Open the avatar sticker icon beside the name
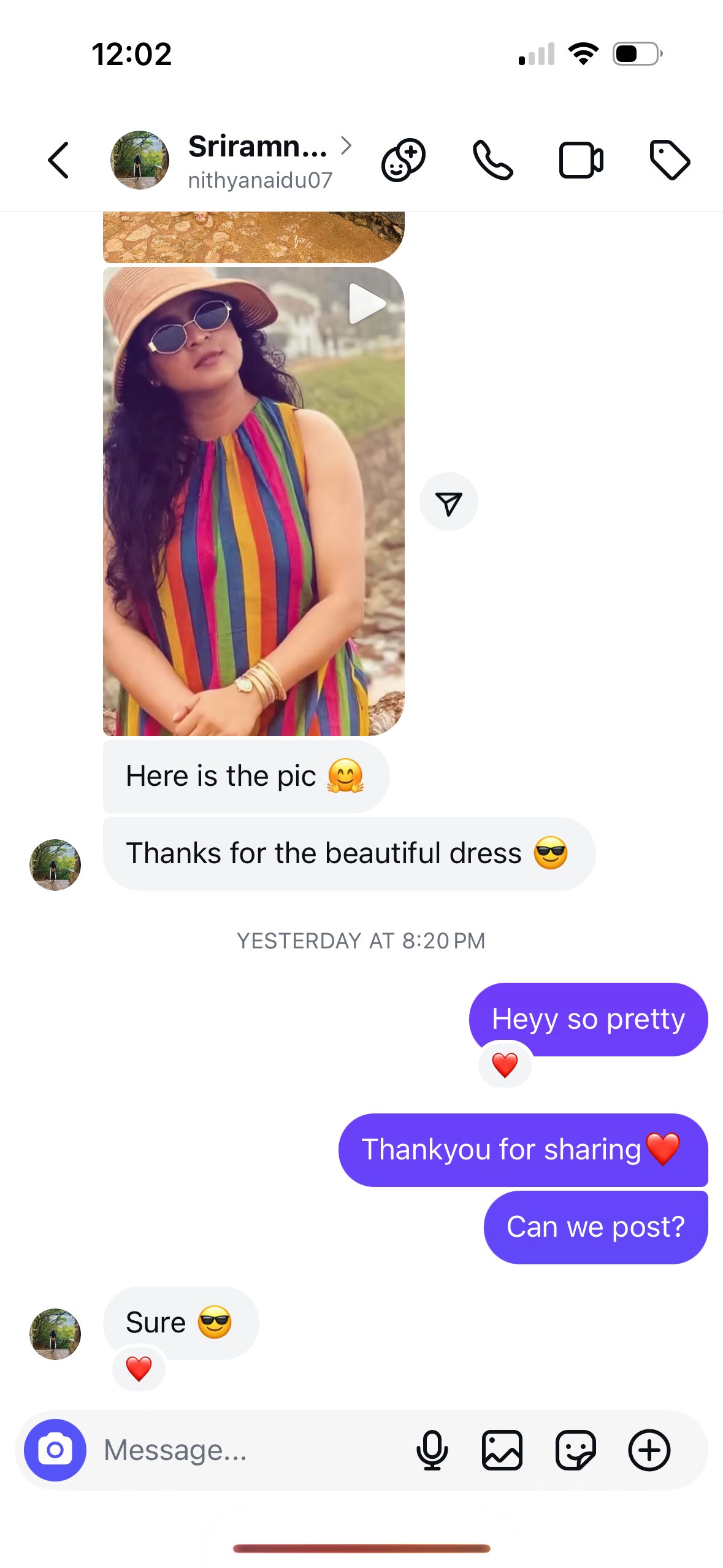The width and height of the screenshot is (723, 1568). point(404,160)
